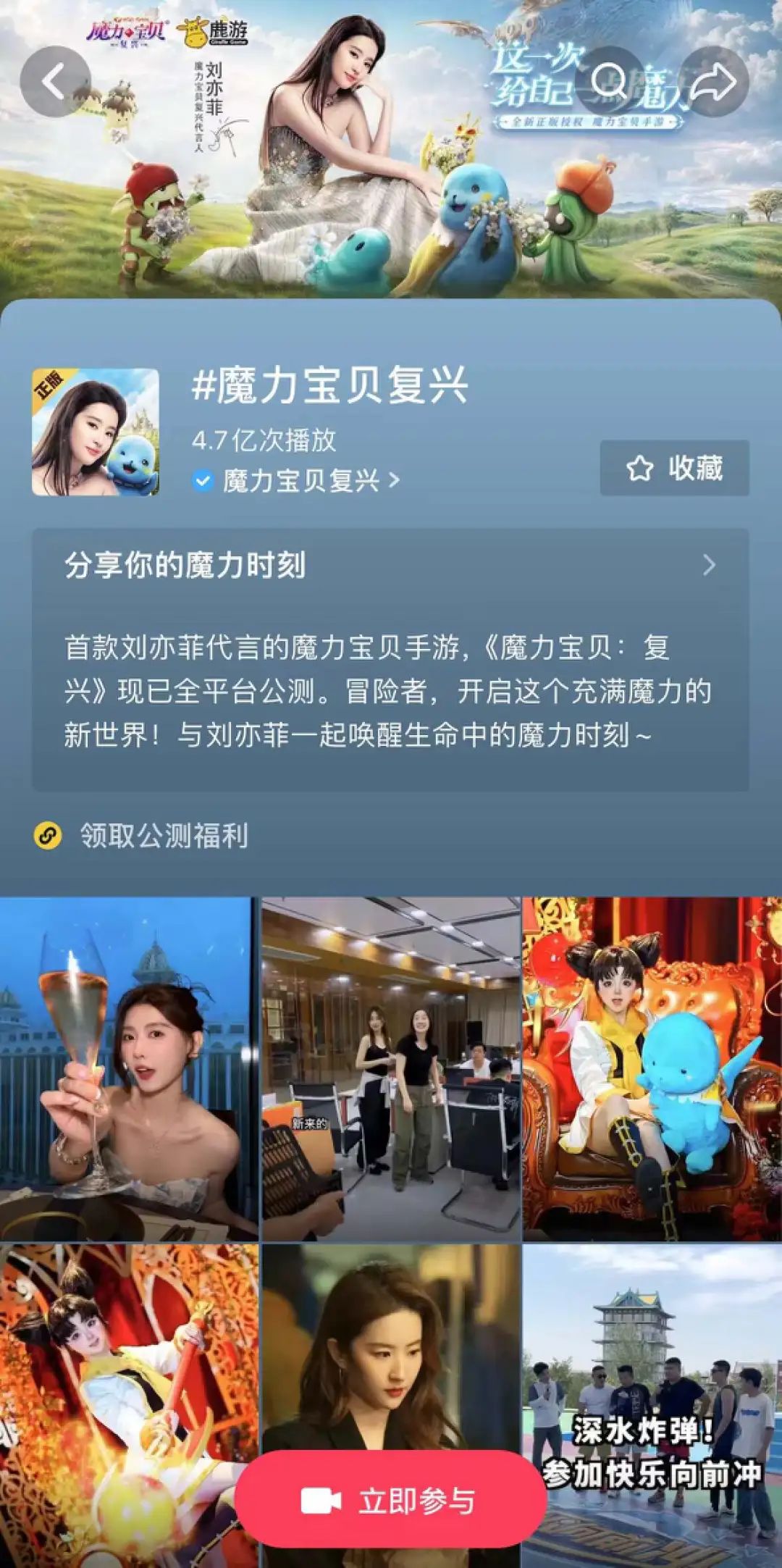Open the video with blue plush dragon

pos(652,1069)
